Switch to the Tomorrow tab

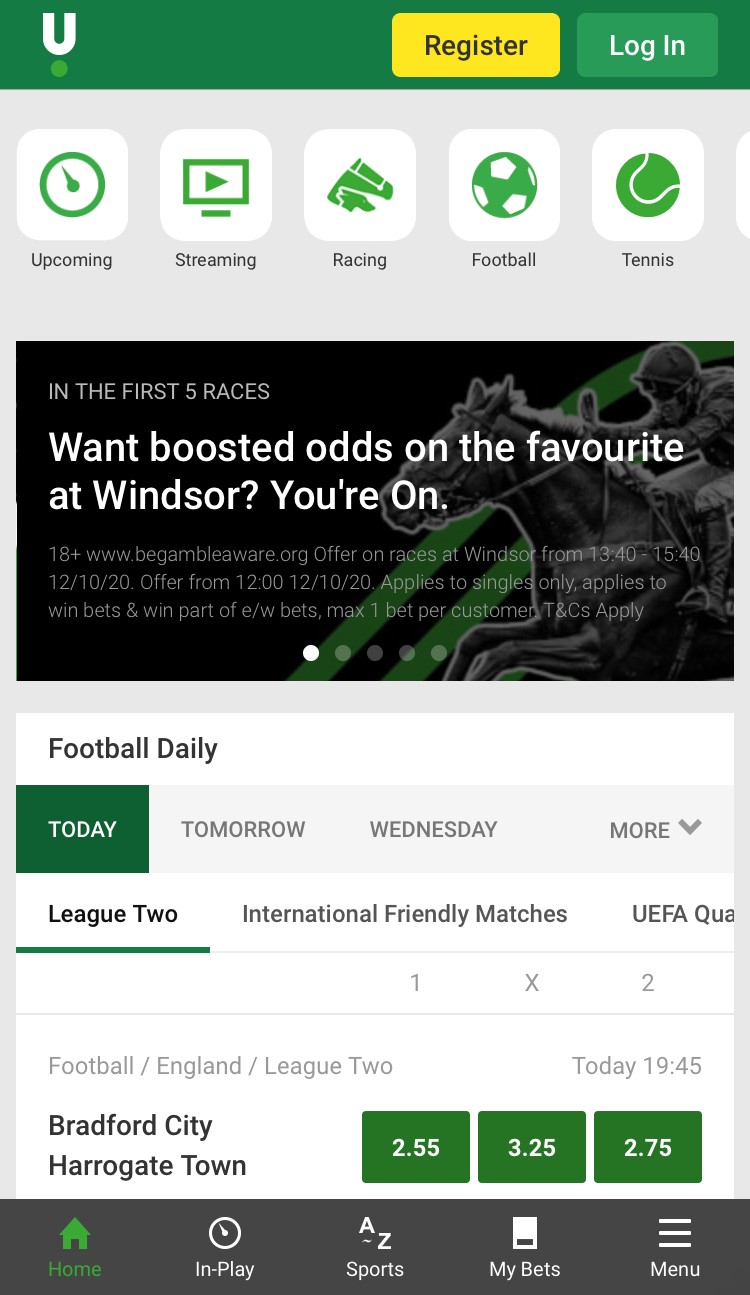click(x=243, y=829)
